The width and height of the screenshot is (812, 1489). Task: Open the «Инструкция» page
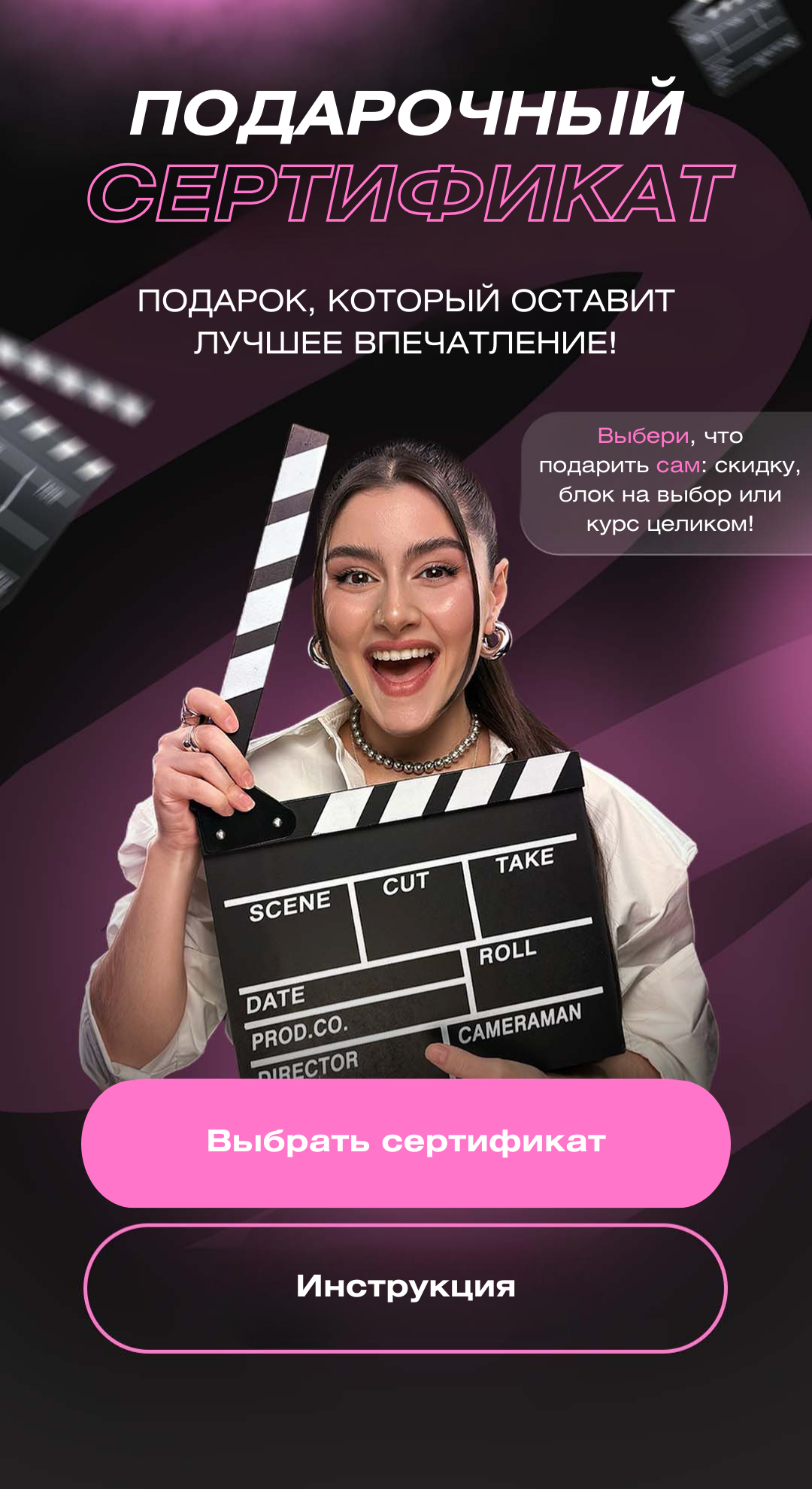point(406,1287)
